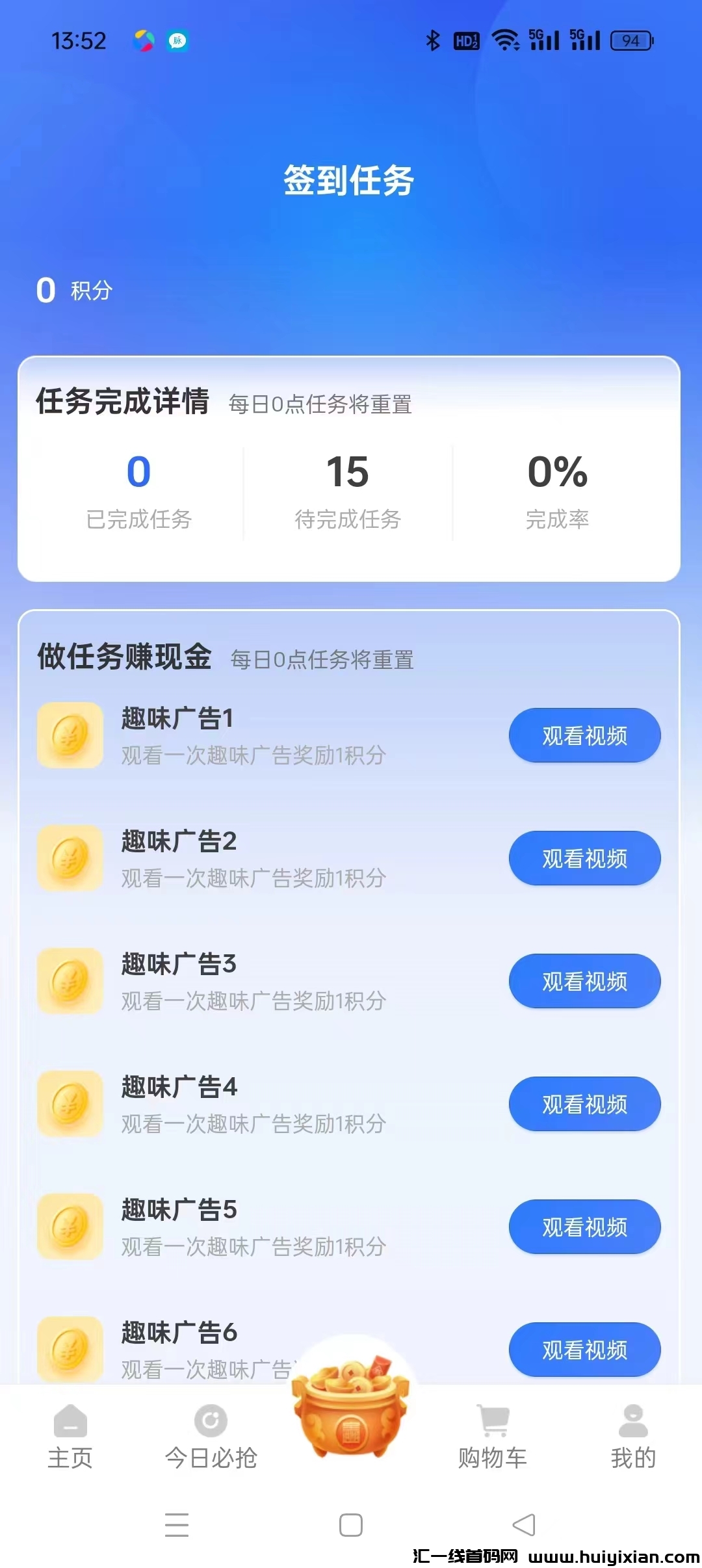The height and width of the screenshot is (1568, 702).
Task: Watch the video for 趣味广告2
Action: click(x=584, y=858)
